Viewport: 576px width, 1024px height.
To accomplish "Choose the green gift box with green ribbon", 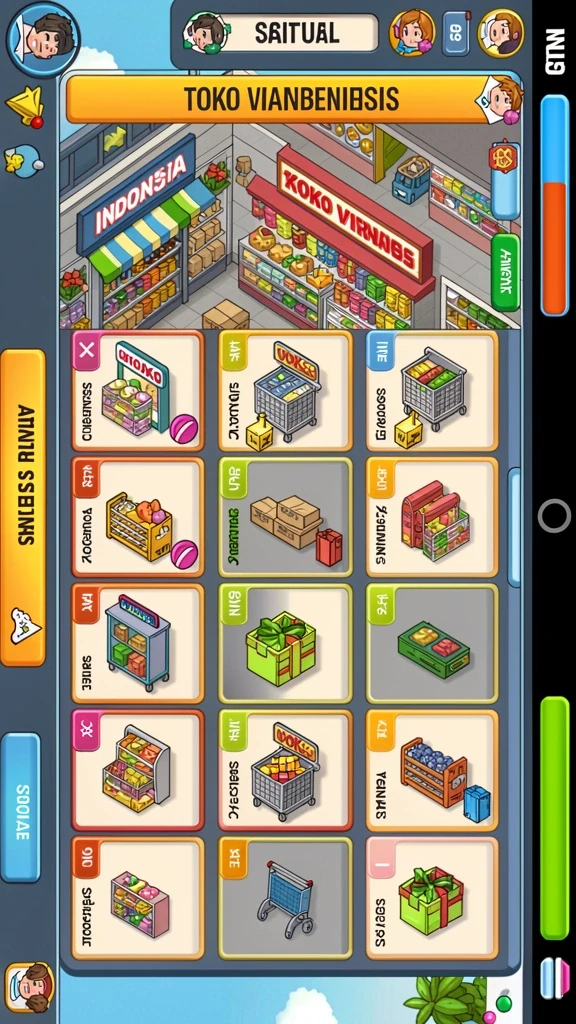I will click(285, 643).
